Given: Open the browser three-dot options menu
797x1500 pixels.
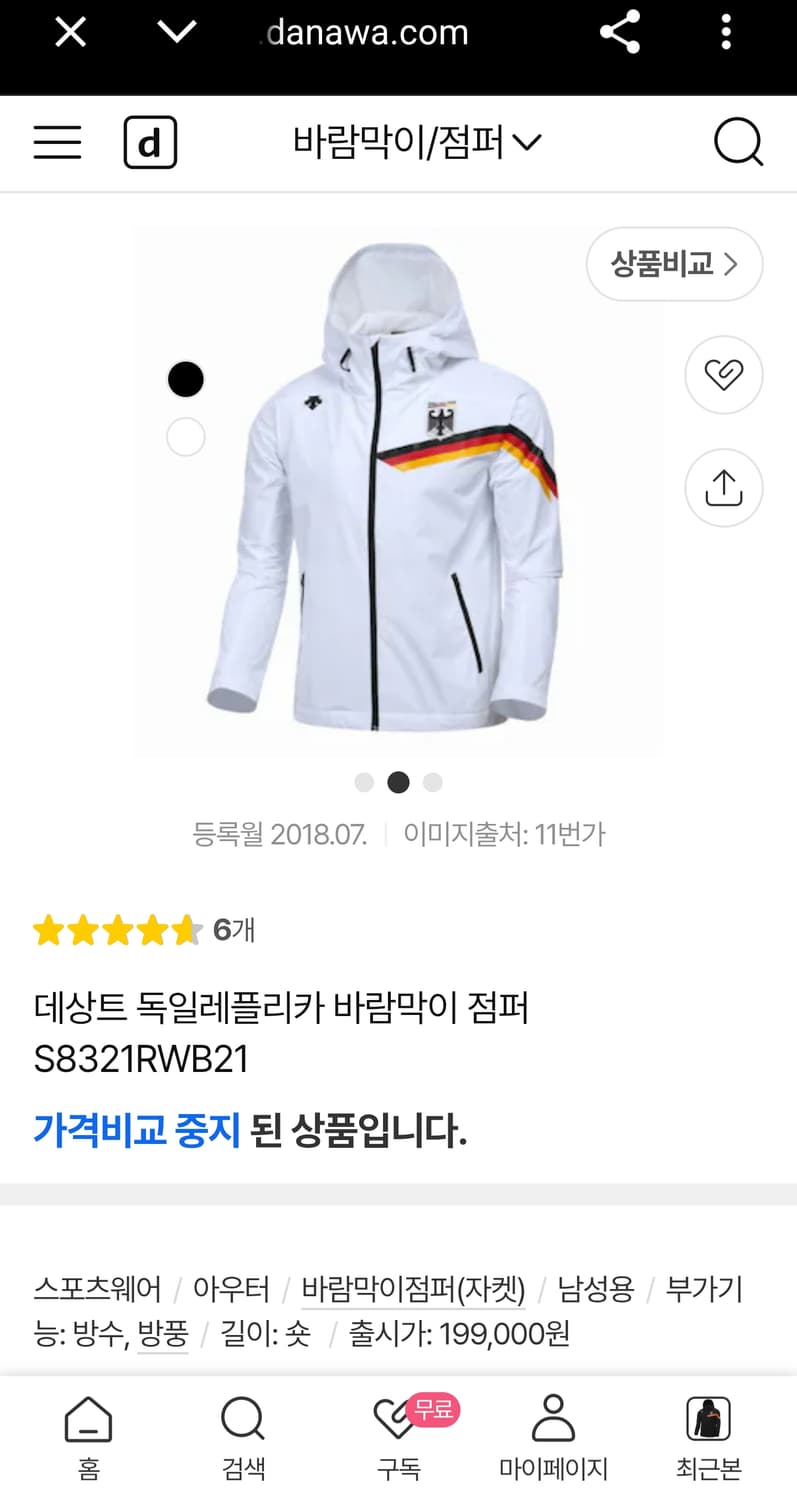Looking at the screenshot, I should pyautogui.click(x=726, y=31).
